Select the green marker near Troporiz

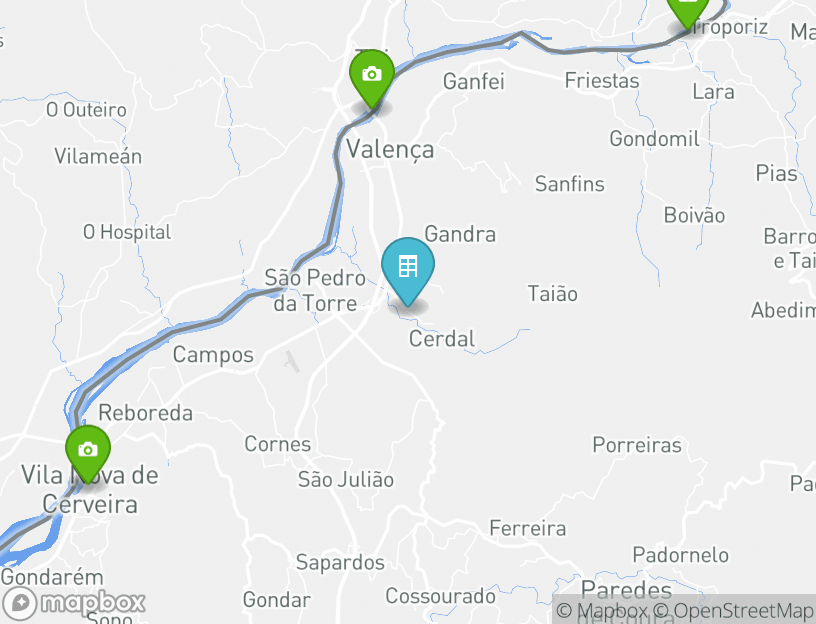coord(687,10)
